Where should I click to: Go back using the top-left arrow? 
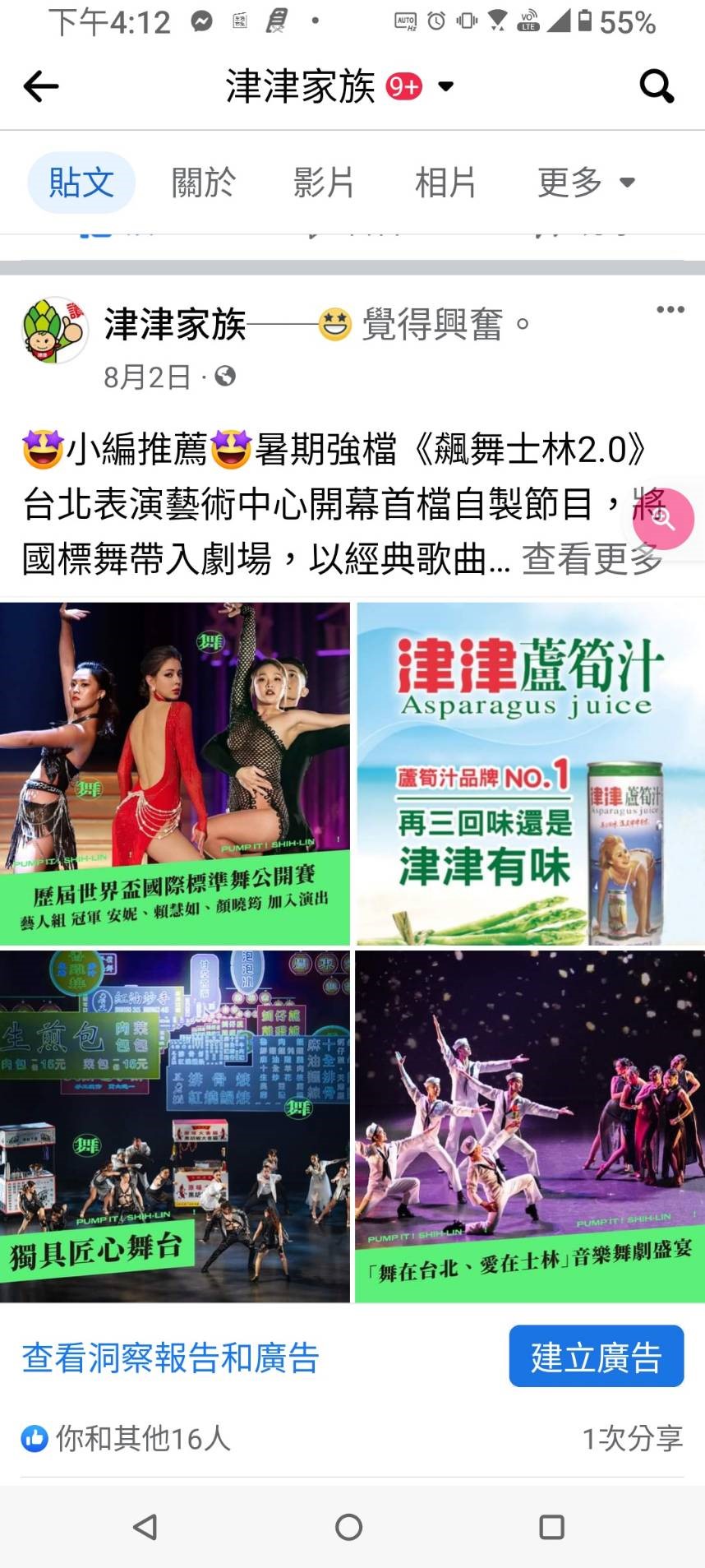pyautogui.click(x=41, y=86)
